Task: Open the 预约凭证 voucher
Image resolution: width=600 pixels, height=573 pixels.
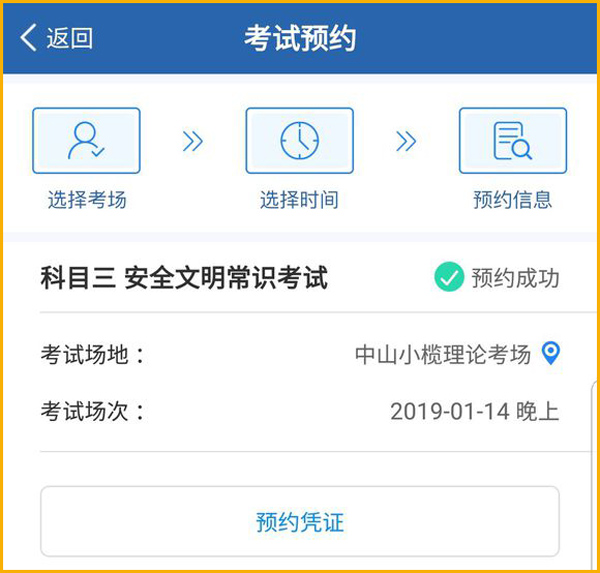Action: [x=300, y=522]
